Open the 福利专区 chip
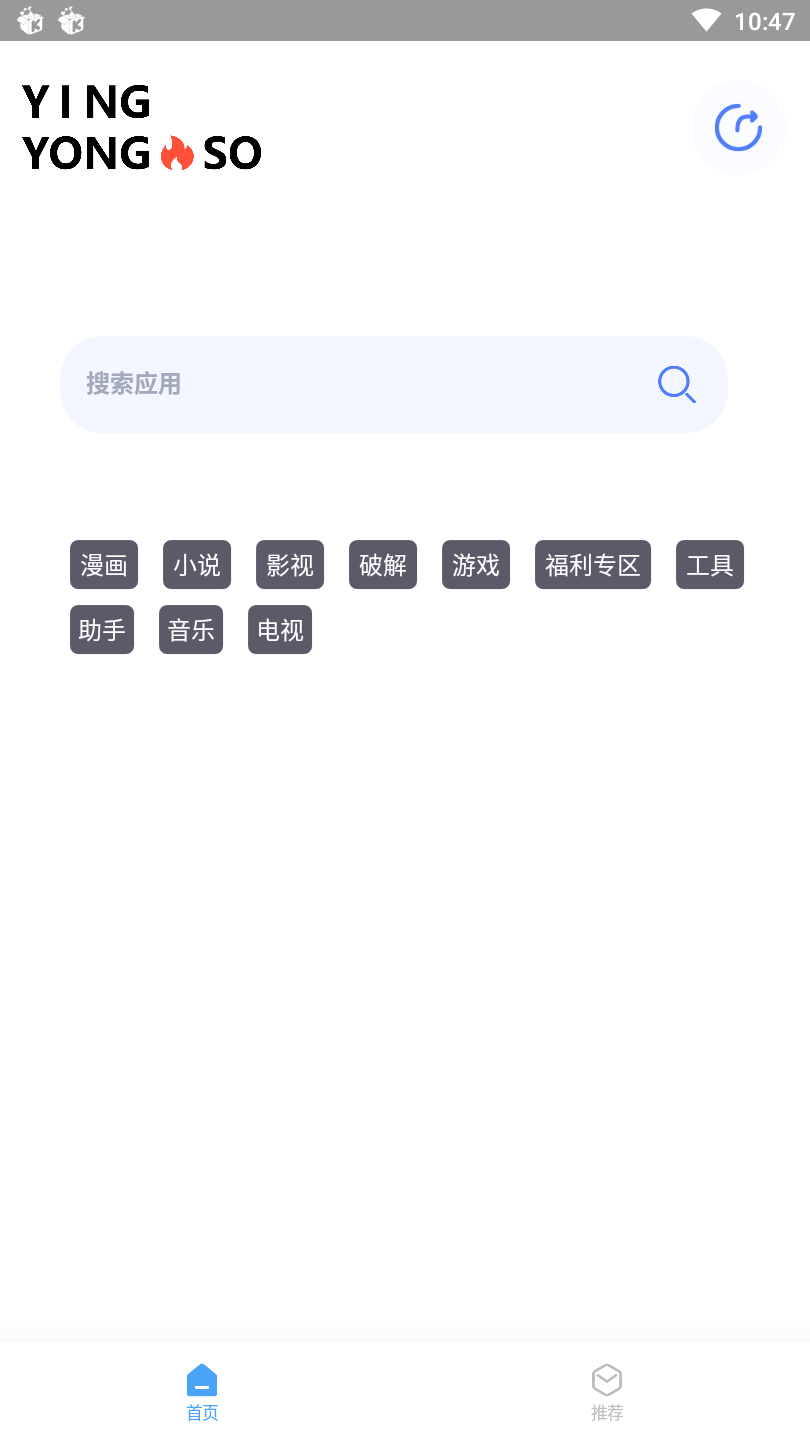Screen dimensions: 810x1440 point(593,565)
